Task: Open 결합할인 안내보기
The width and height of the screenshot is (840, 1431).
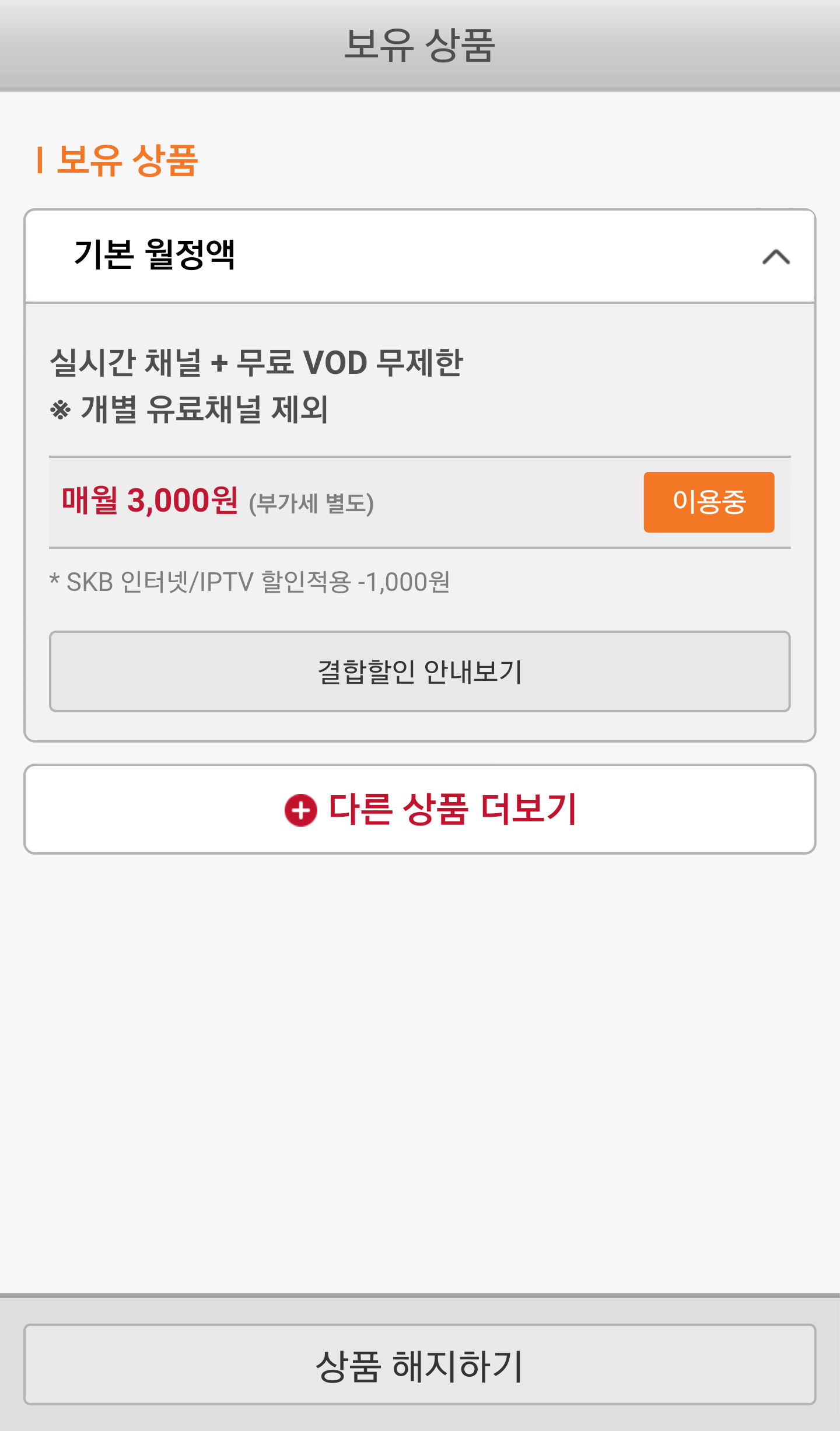Action: pos(419,671)
